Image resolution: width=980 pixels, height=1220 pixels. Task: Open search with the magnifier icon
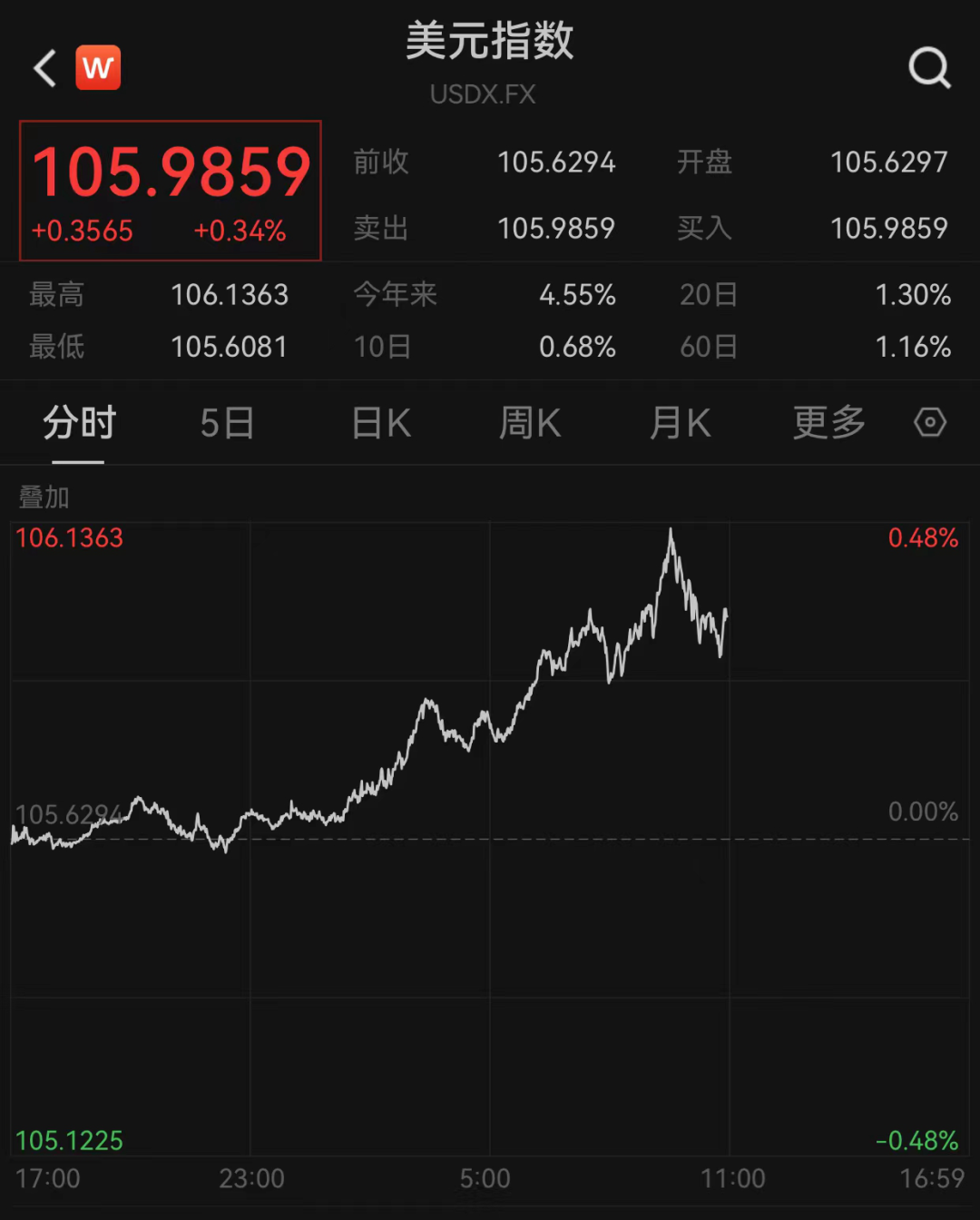[x=929, y=68]
